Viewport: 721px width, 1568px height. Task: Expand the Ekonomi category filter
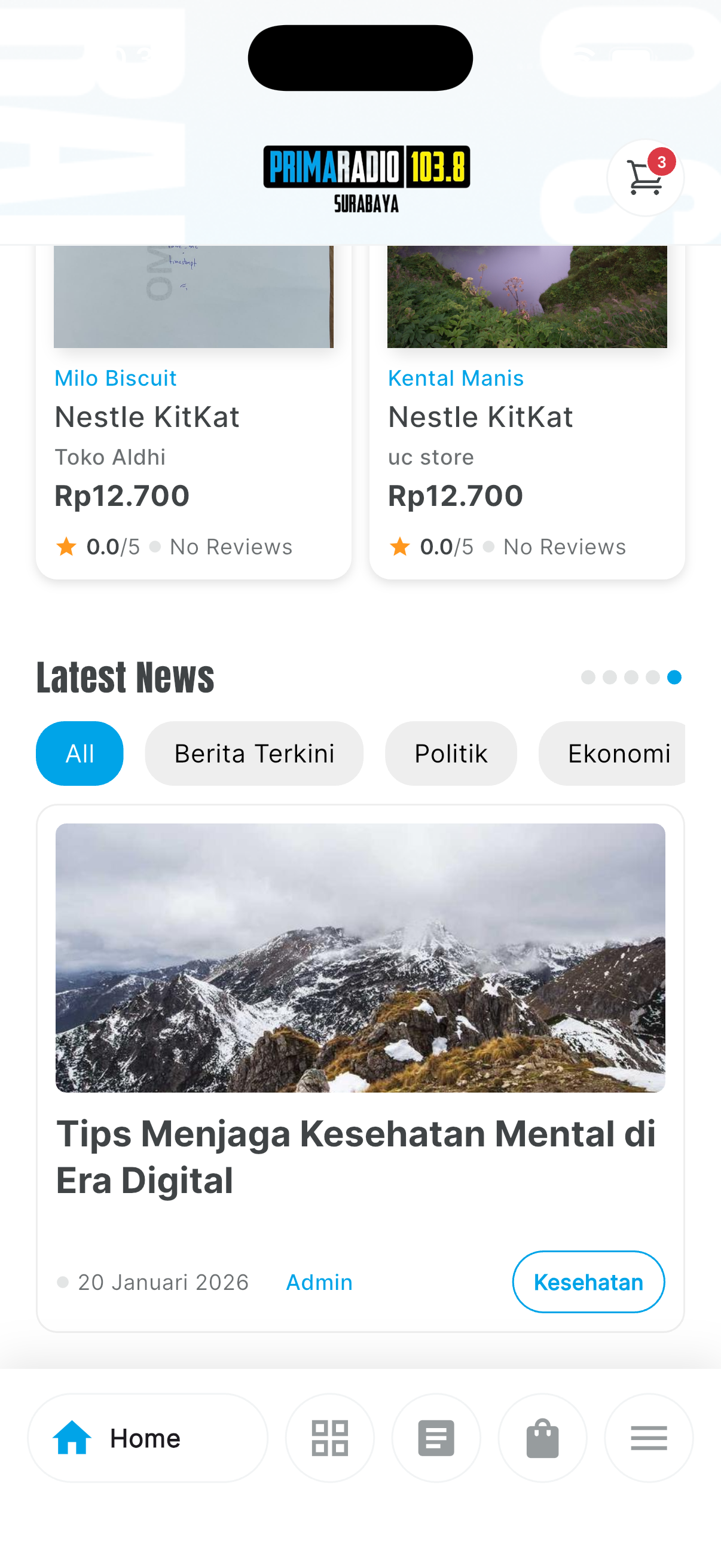(x=619, y=753)
